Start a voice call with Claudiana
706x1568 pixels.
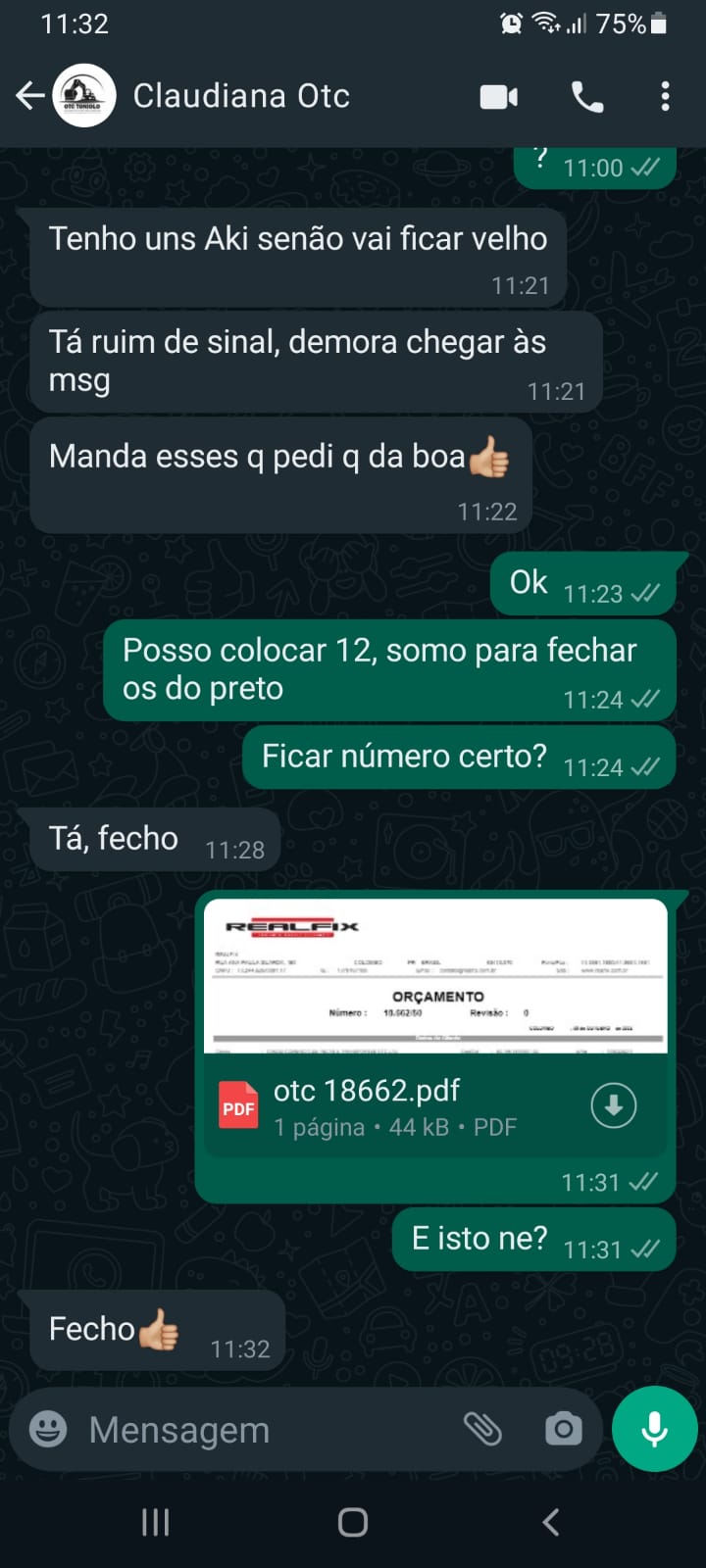point(587,96)
